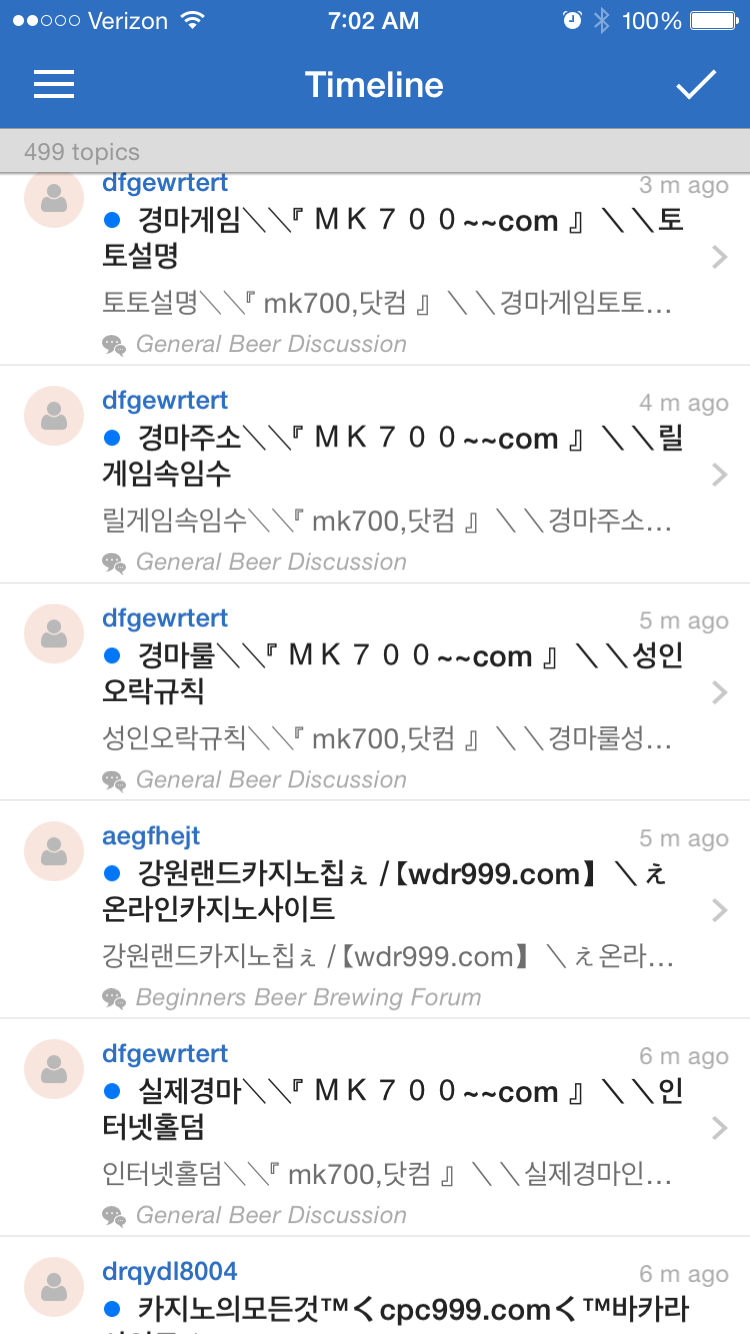
Task: Tap the checkmark to mark all read
Action: point(696,85)
